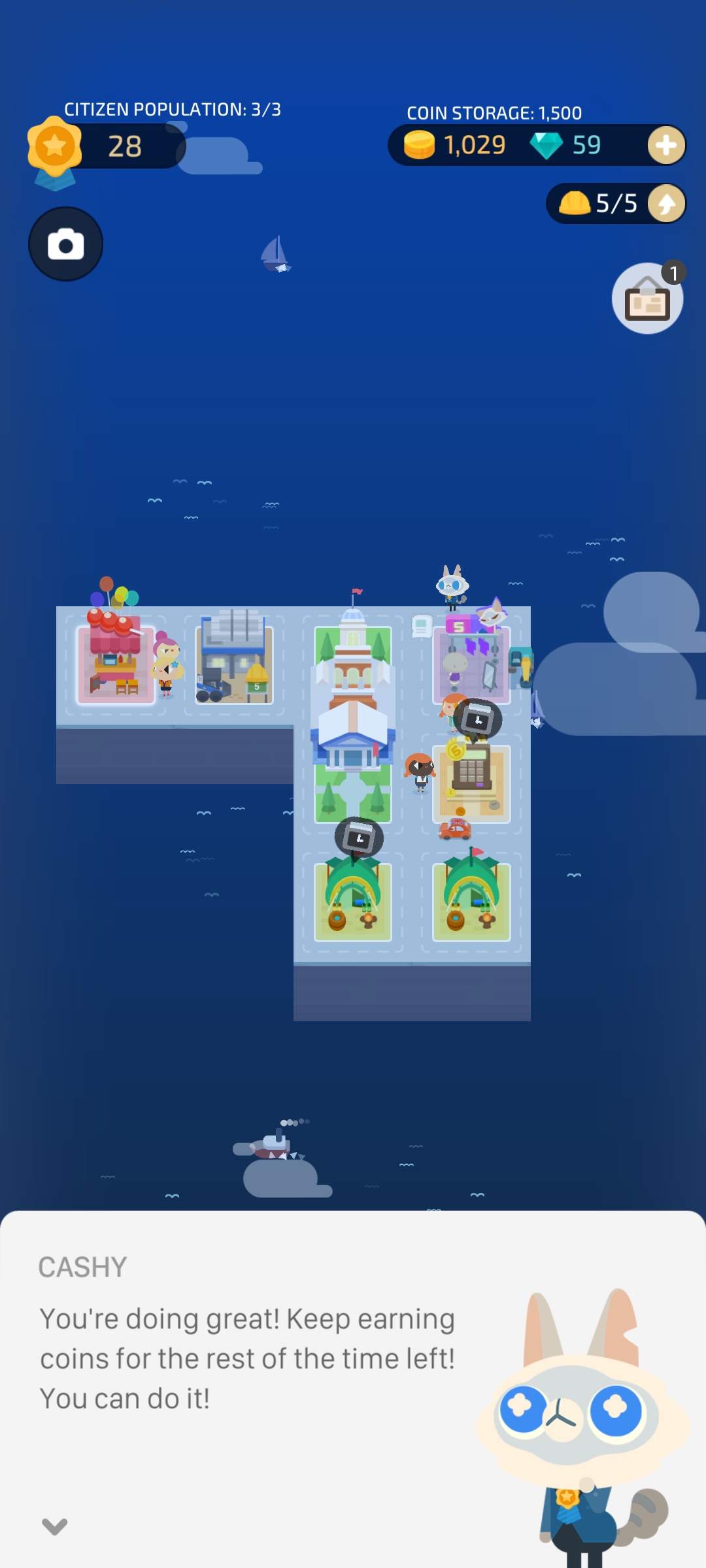The width and height of the screenshot is (706, 1568).
Task: Upgrade the builder helmet capacity
Action: [665, 204]
